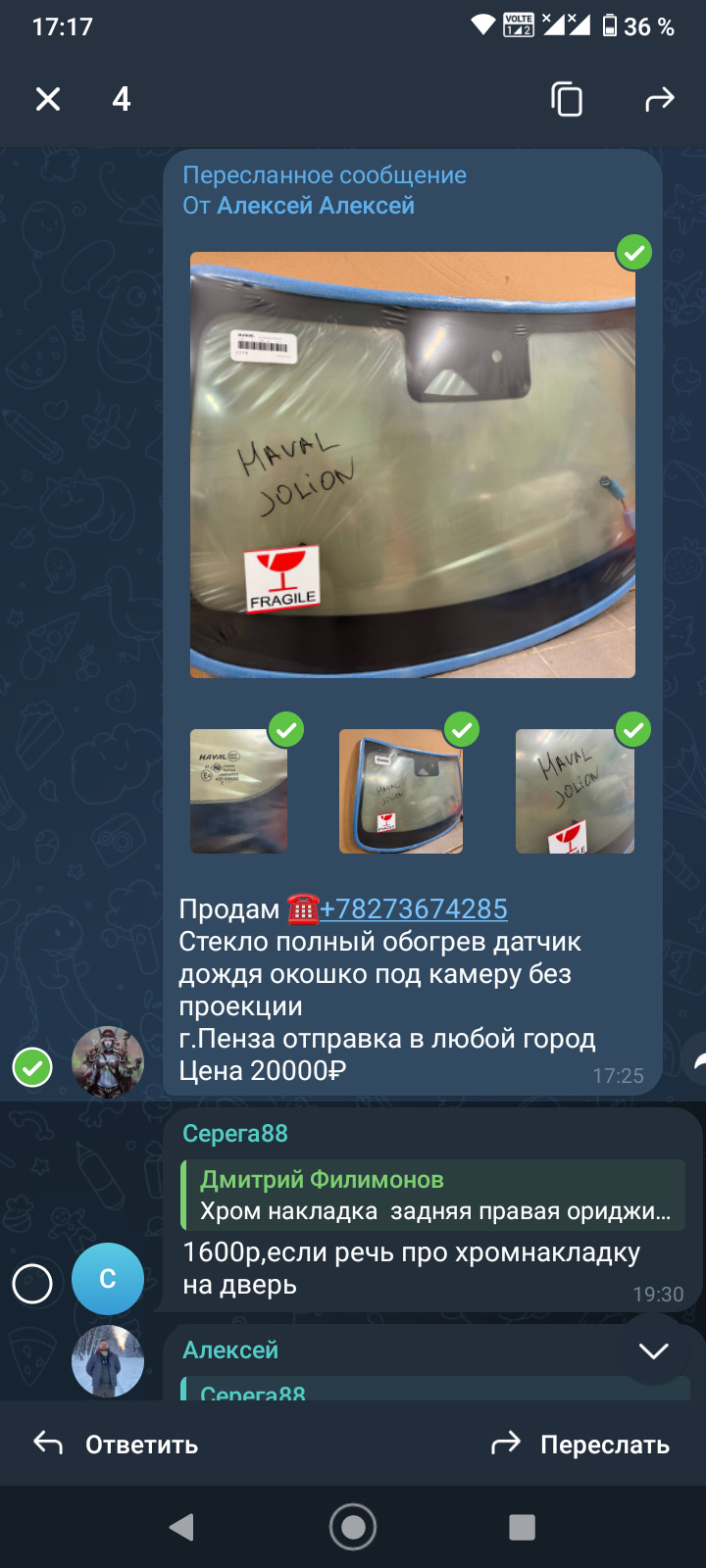Image resolution: width=706 pixels, height=1568 pixels.
Task: Go to the home screen via system button
Action: (x=353, y=1527)
